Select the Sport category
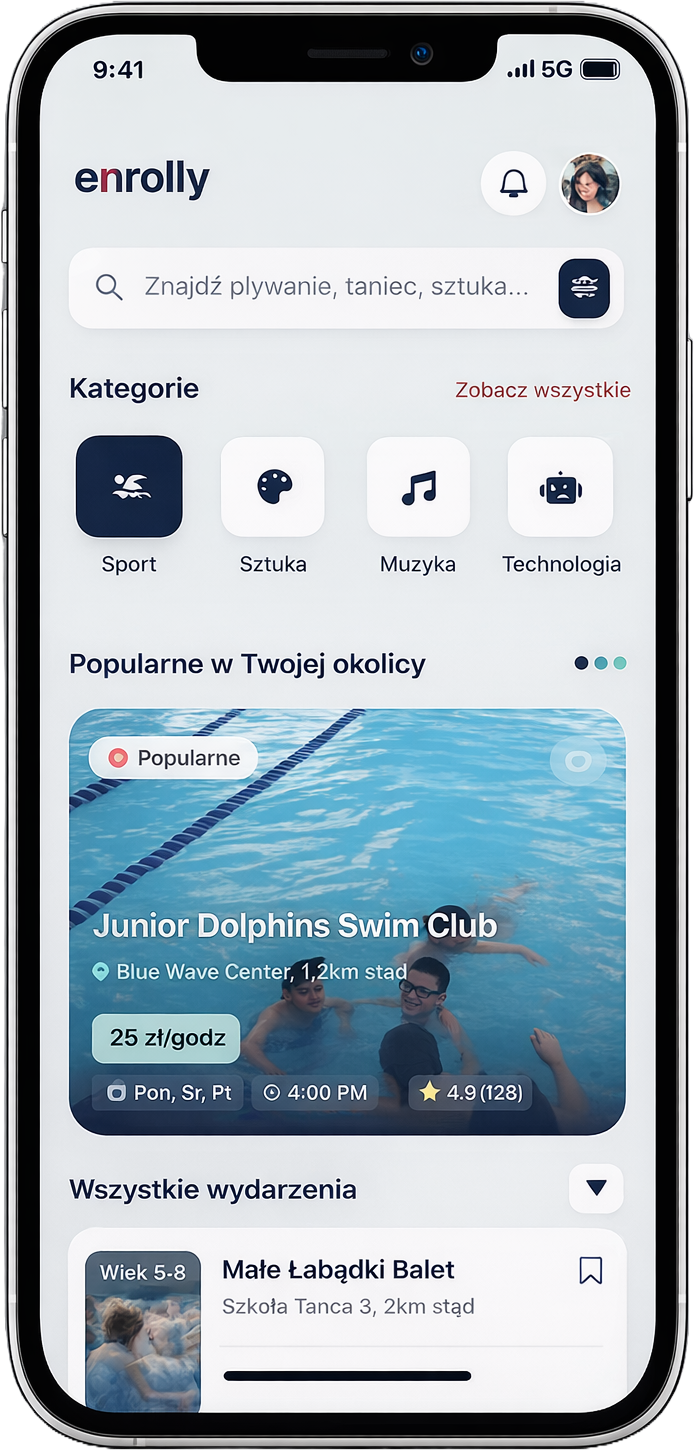 [129, 487]
